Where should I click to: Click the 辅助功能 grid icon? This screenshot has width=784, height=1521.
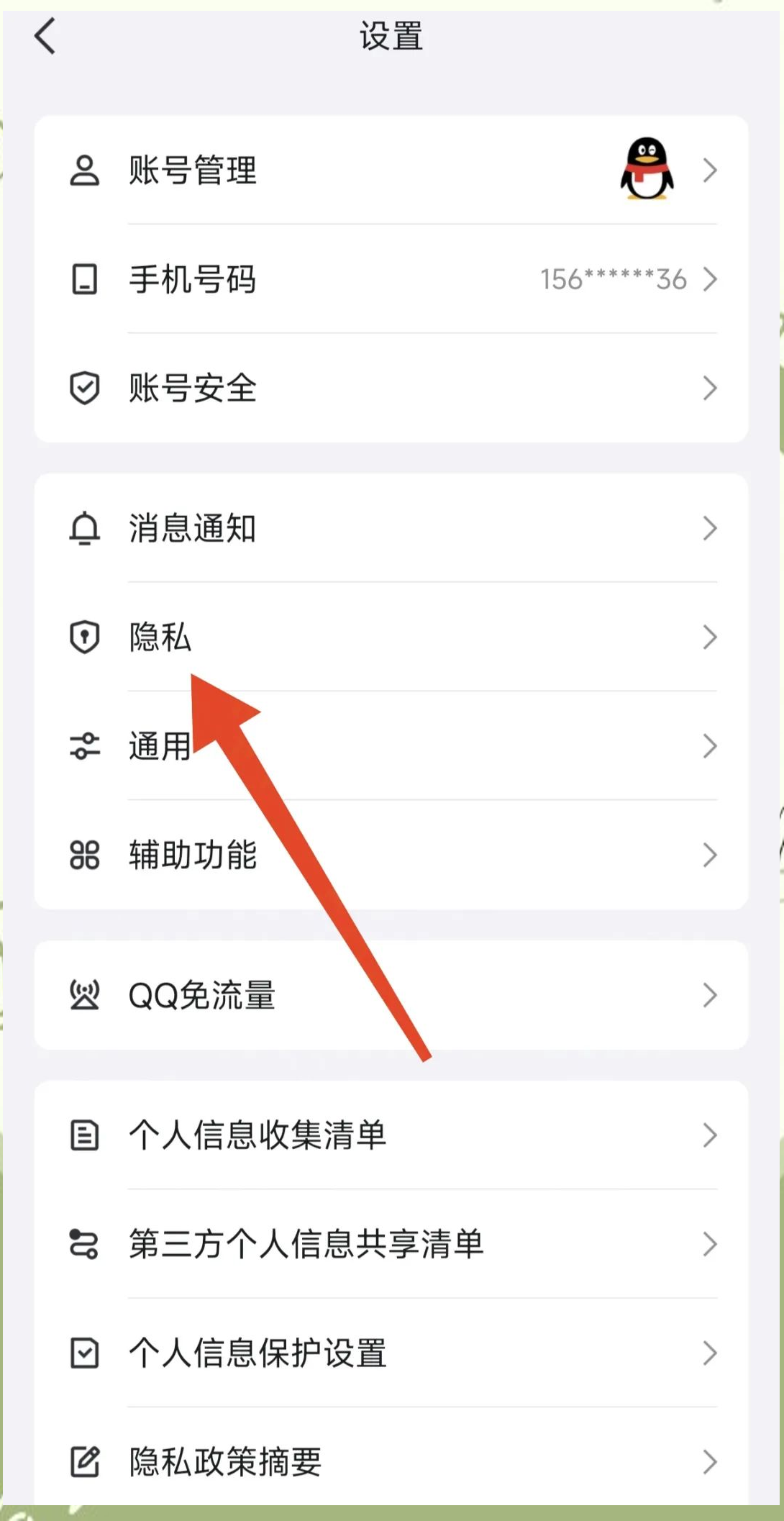pyautogui.click(x=84, y=855)
